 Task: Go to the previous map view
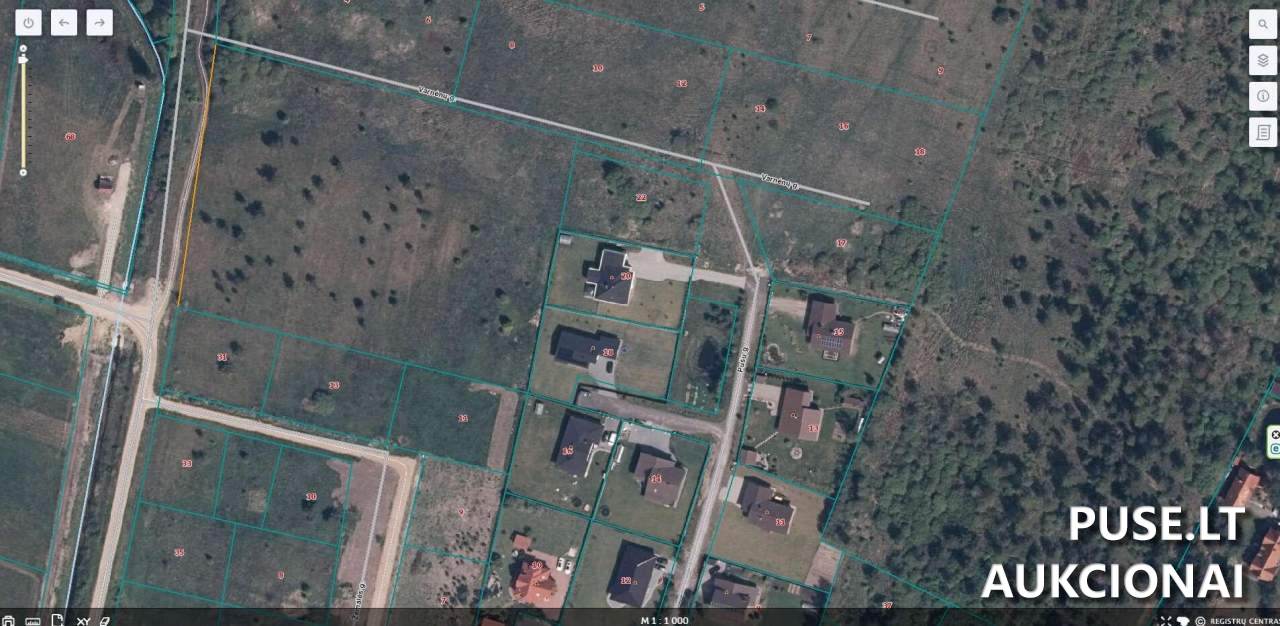pos(64,23)
